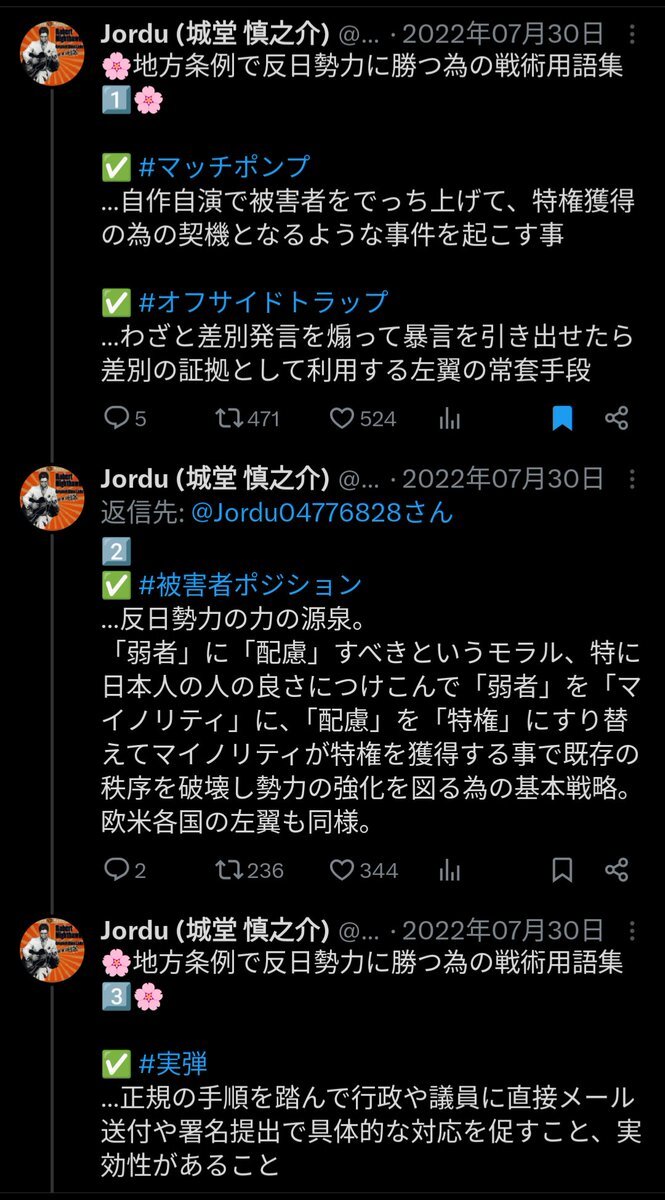The height and width of the screenshot is (1200, 665).
Task: Open the #被害者ポジション hashtag
Action: [250, 584]
